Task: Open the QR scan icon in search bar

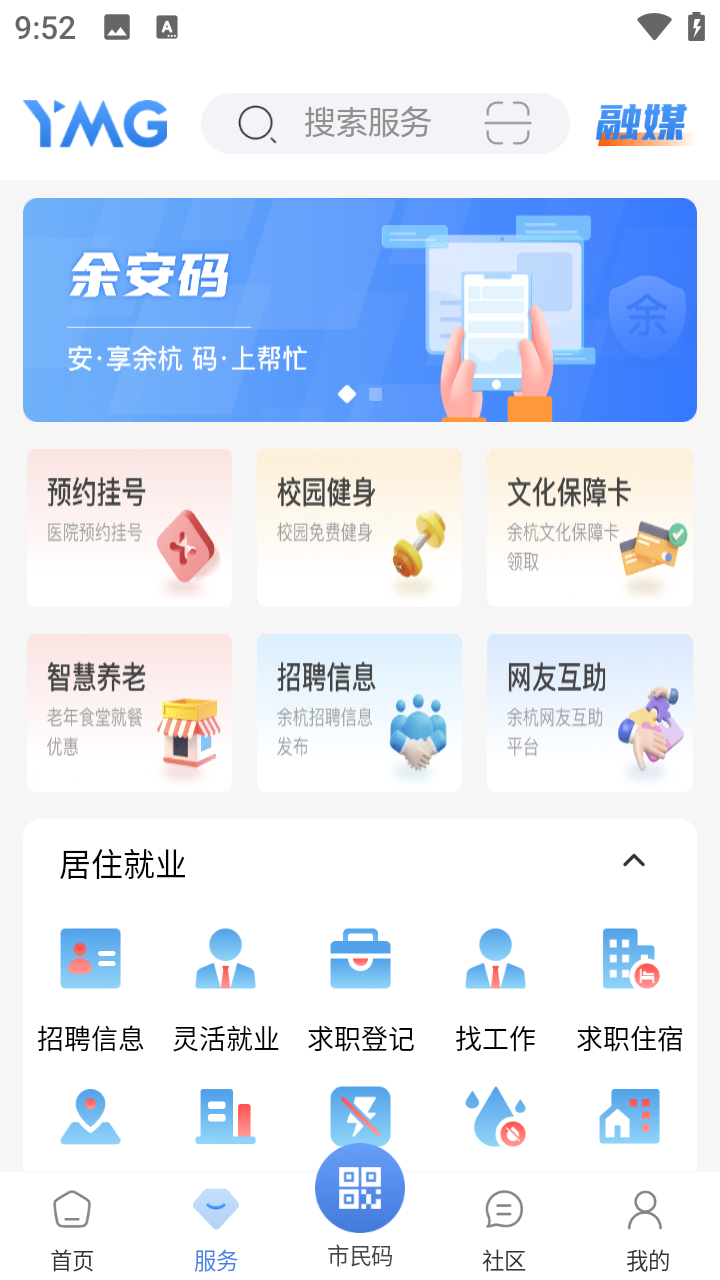Action: [506, 122]
